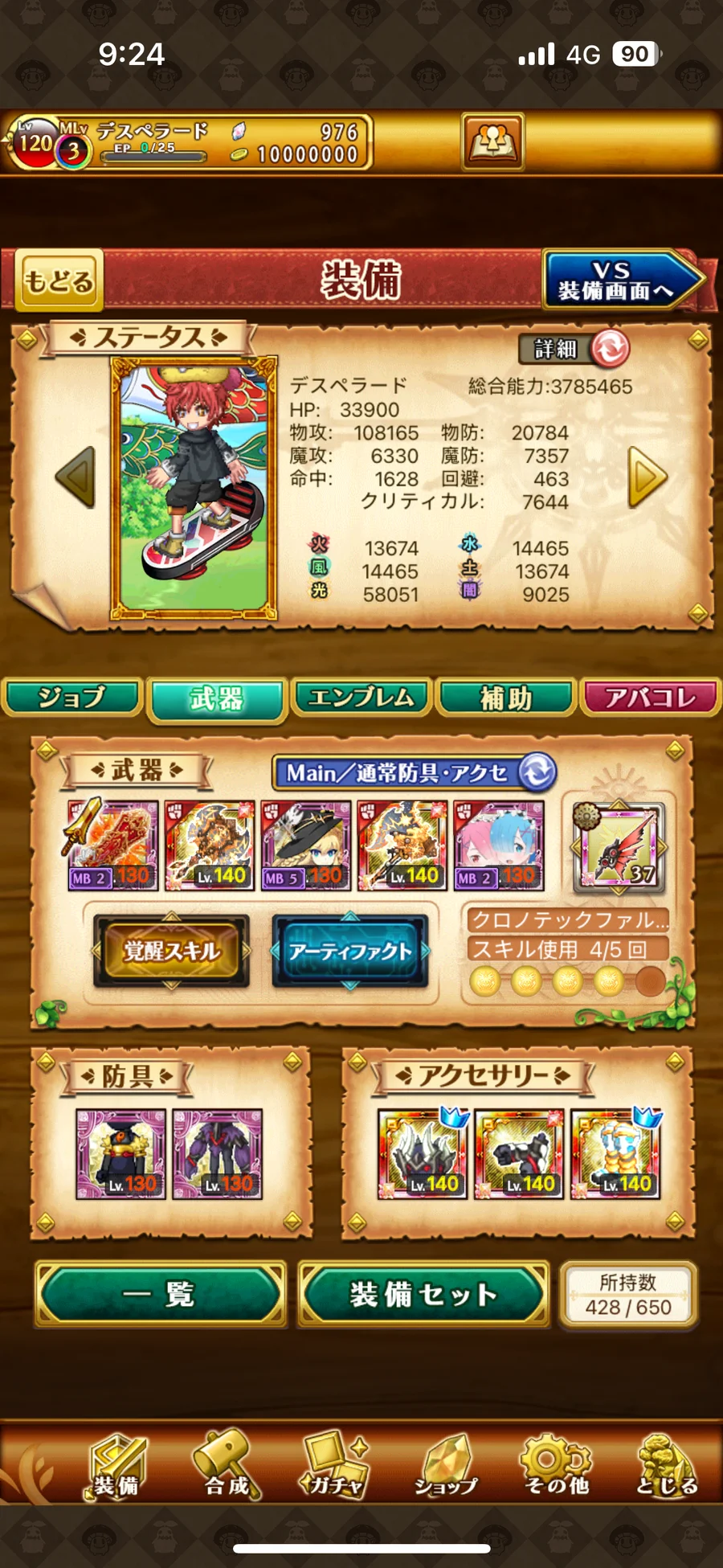The width and height of the screenshot is (723, 1568).
Task: Open the 装備セット button
Action: (423, 1294)
